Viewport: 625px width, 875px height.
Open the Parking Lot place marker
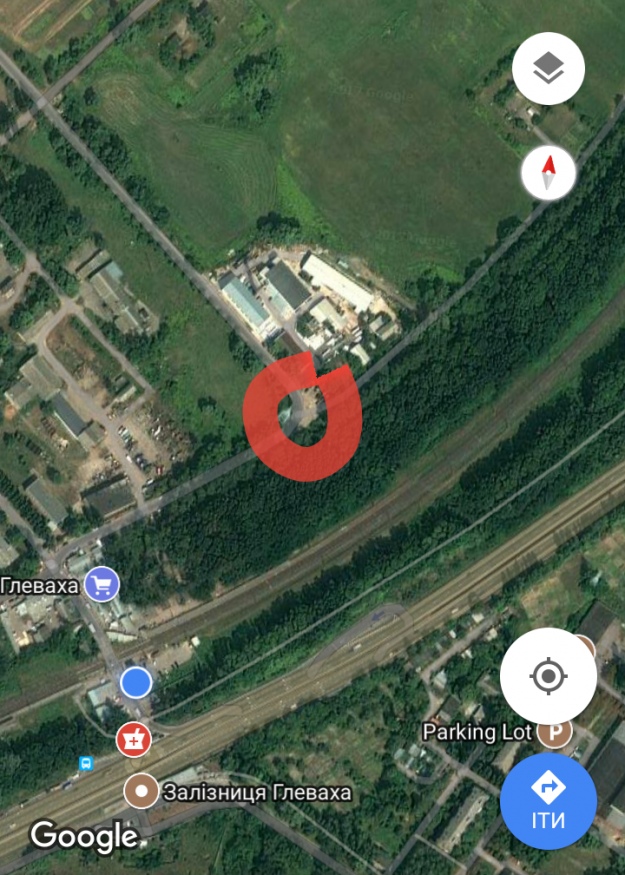click(x=554, y=732)
